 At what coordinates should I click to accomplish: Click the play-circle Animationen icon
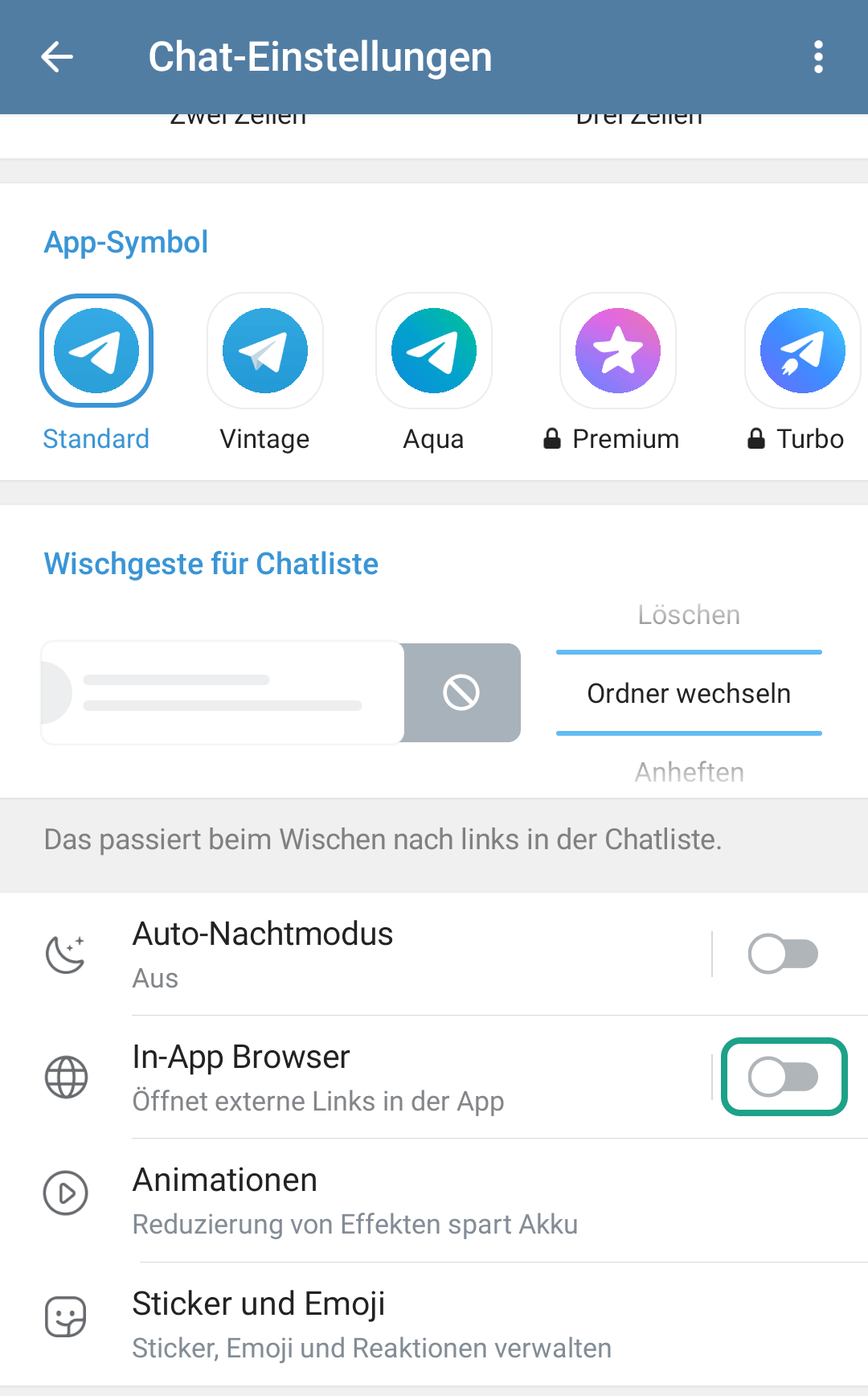[66, 1195]
